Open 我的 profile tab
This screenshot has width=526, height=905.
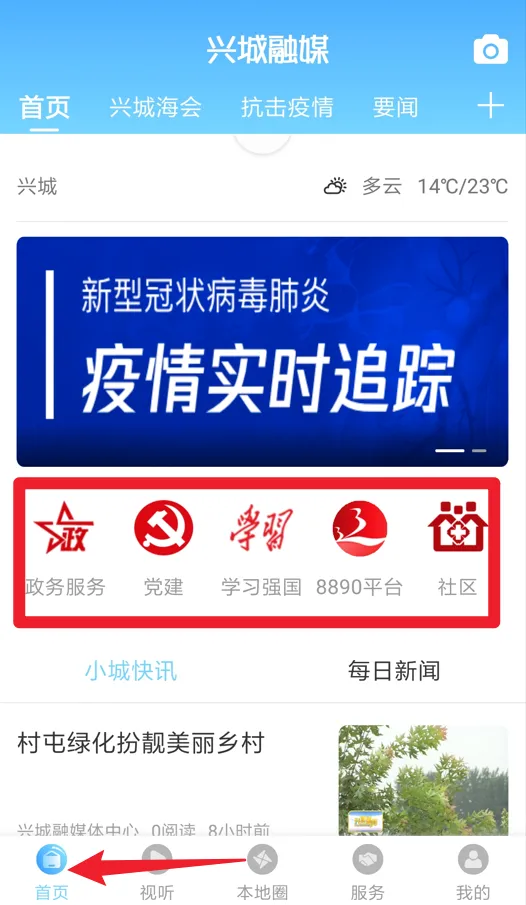473,872
